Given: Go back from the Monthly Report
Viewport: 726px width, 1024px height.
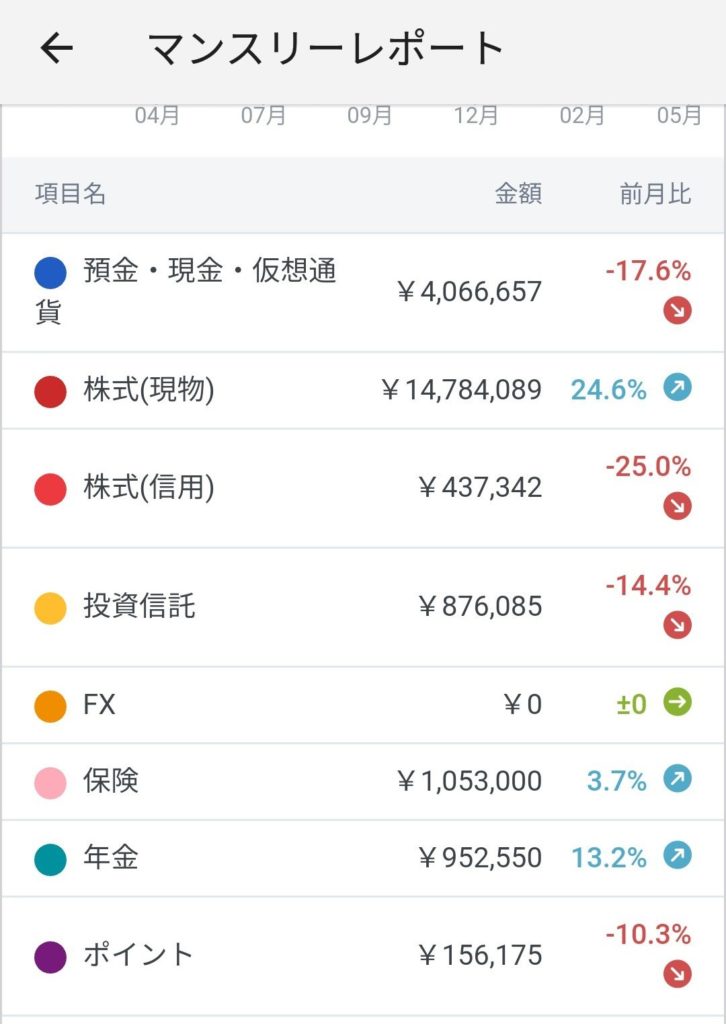Looking at the screenshot, I should point(56,48).
